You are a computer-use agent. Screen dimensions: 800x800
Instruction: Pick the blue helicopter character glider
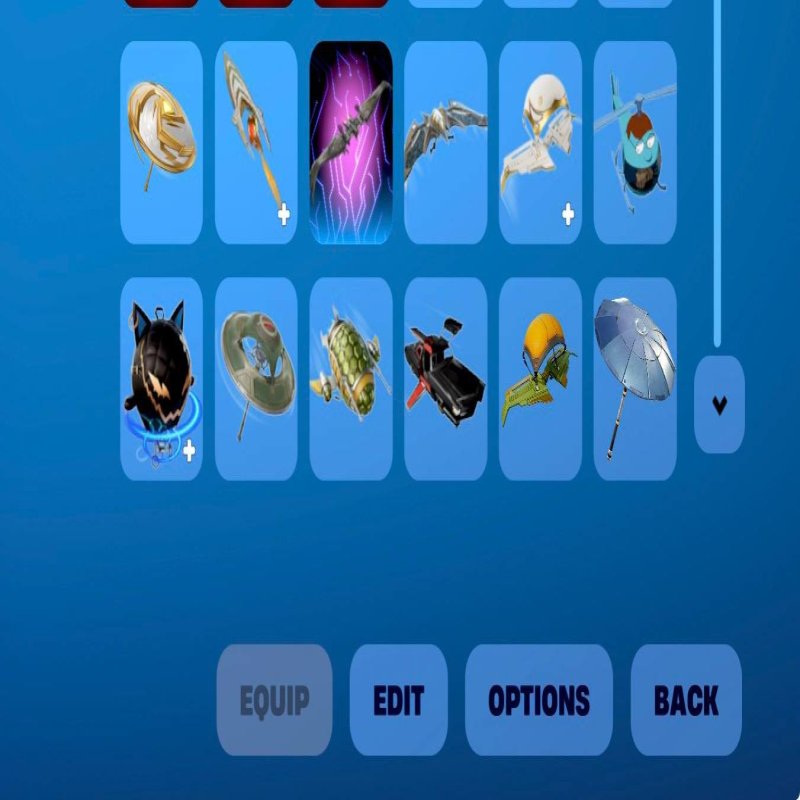click(x=635, y=142)
